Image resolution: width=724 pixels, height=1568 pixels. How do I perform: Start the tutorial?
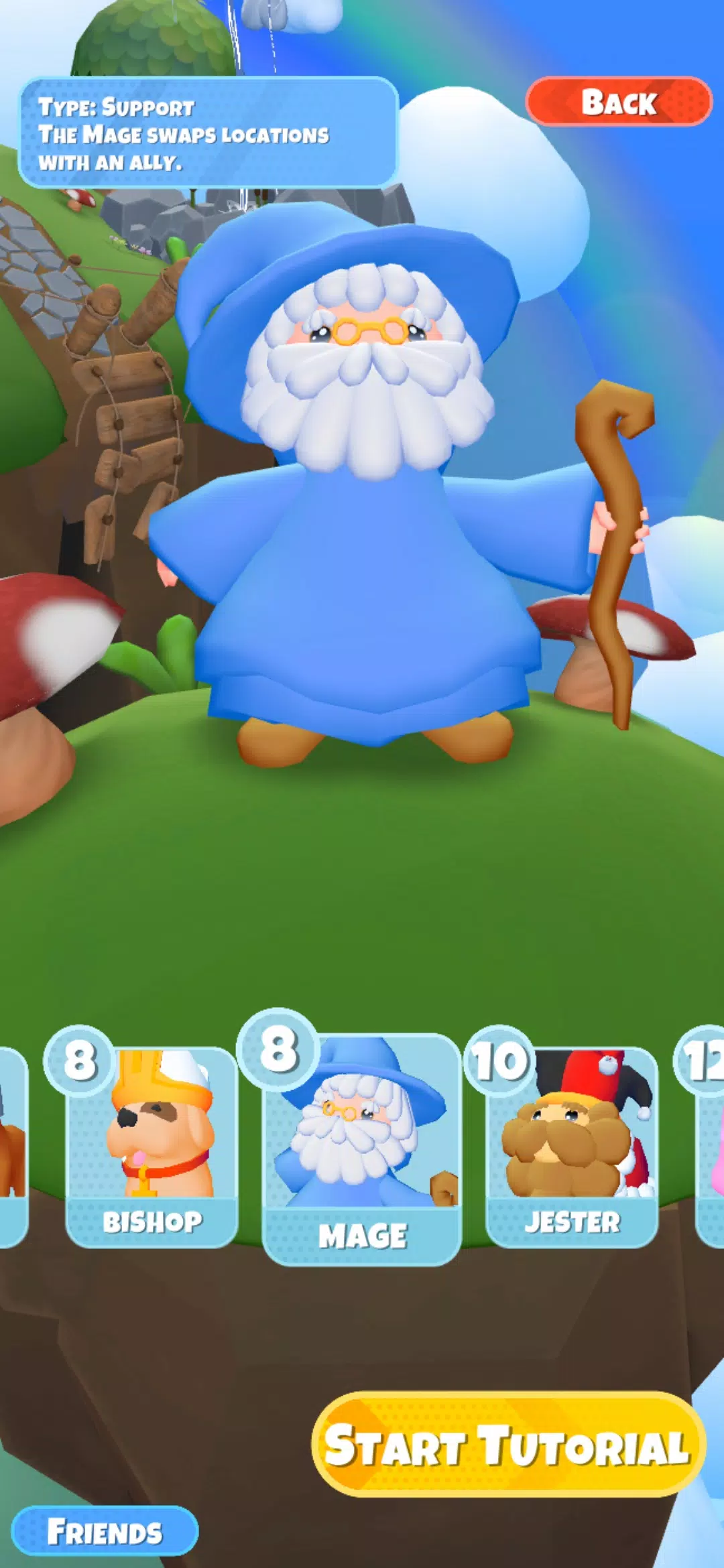tap(507, 1445)
